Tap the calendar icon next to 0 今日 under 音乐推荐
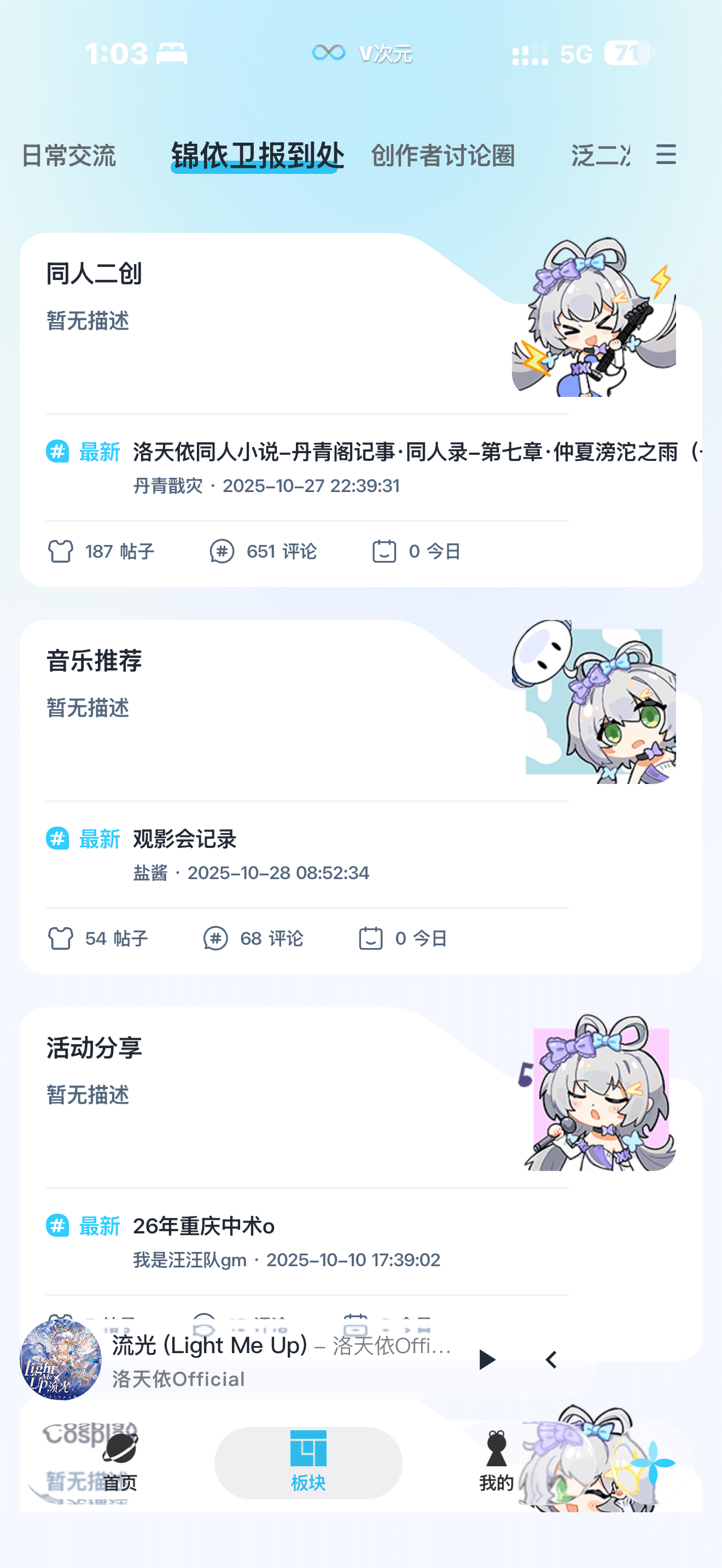This screenshot has height=1568, width=722. (372, 938)
